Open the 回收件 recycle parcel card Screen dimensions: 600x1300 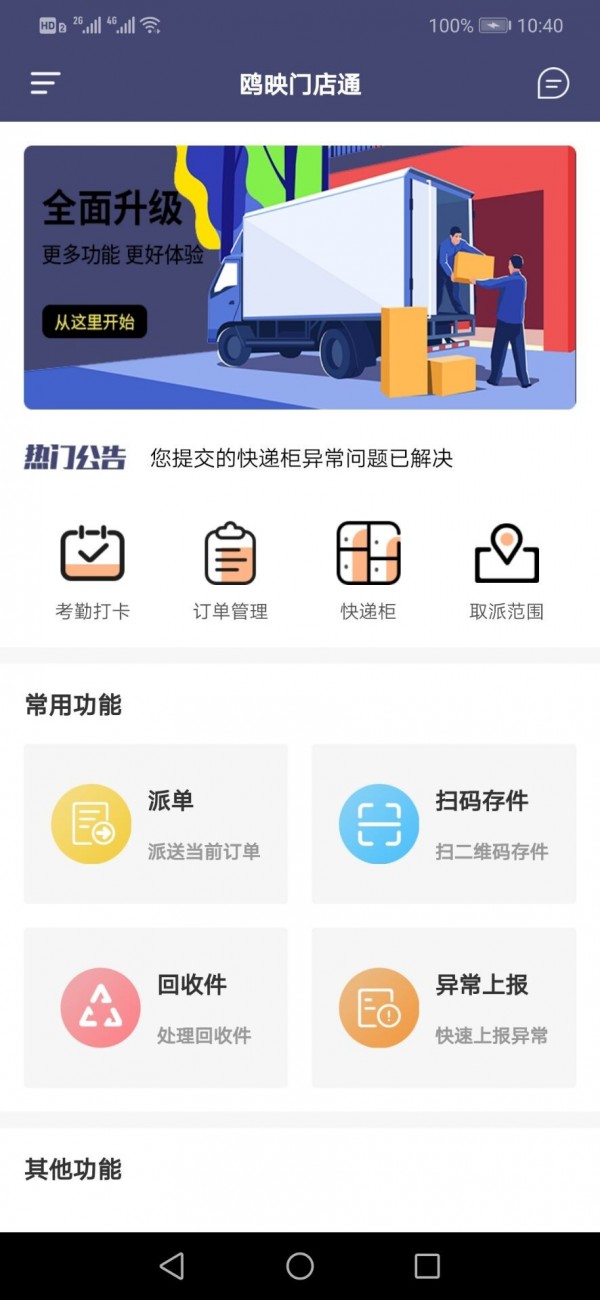click(156, 1008)
